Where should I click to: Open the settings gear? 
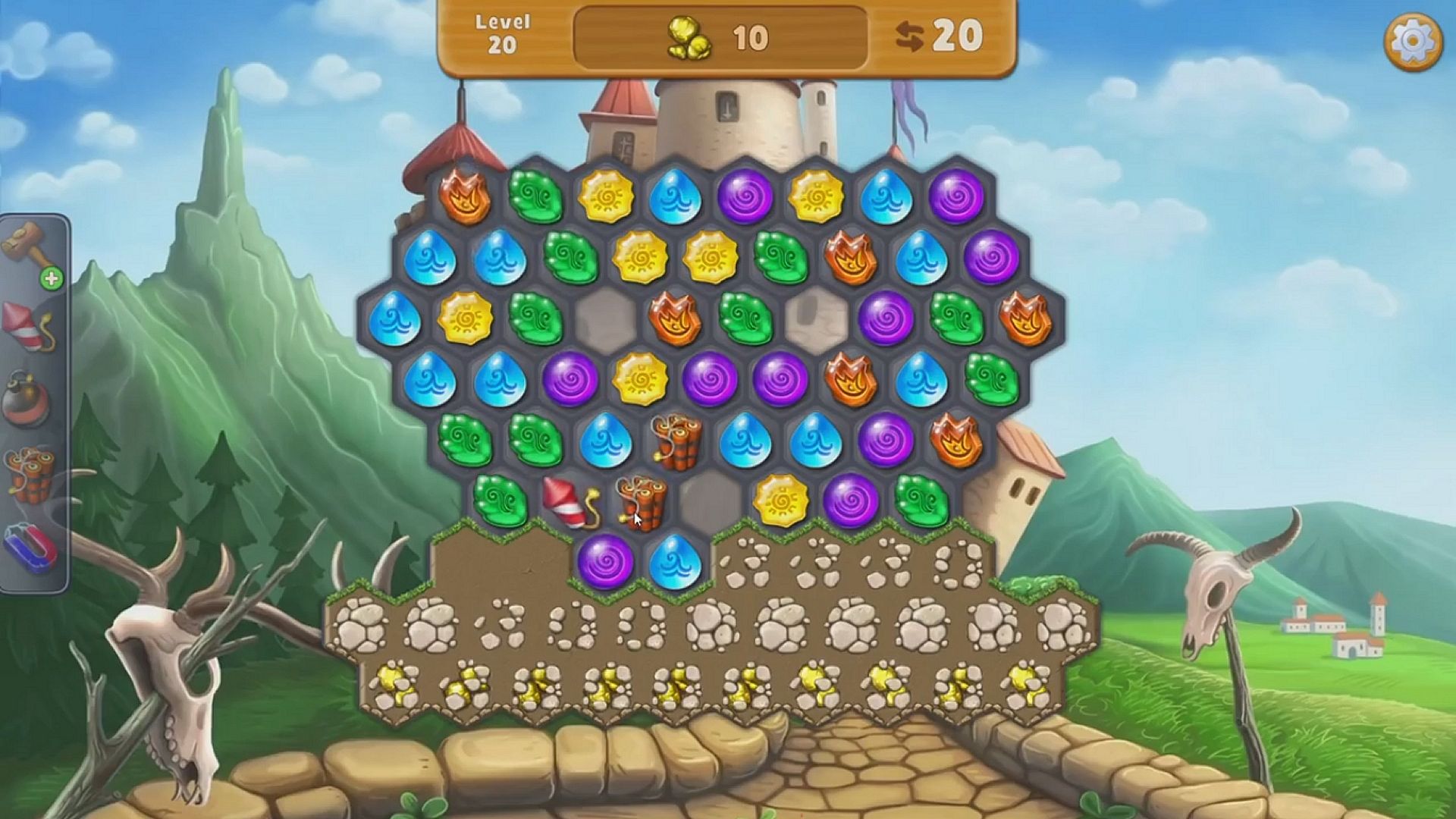point(1413,41)
